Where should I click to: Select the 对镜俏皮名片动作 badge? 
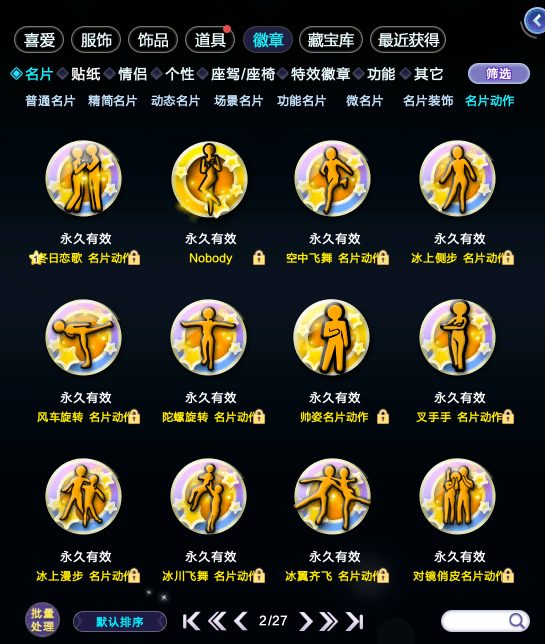(x=458, y=496)
